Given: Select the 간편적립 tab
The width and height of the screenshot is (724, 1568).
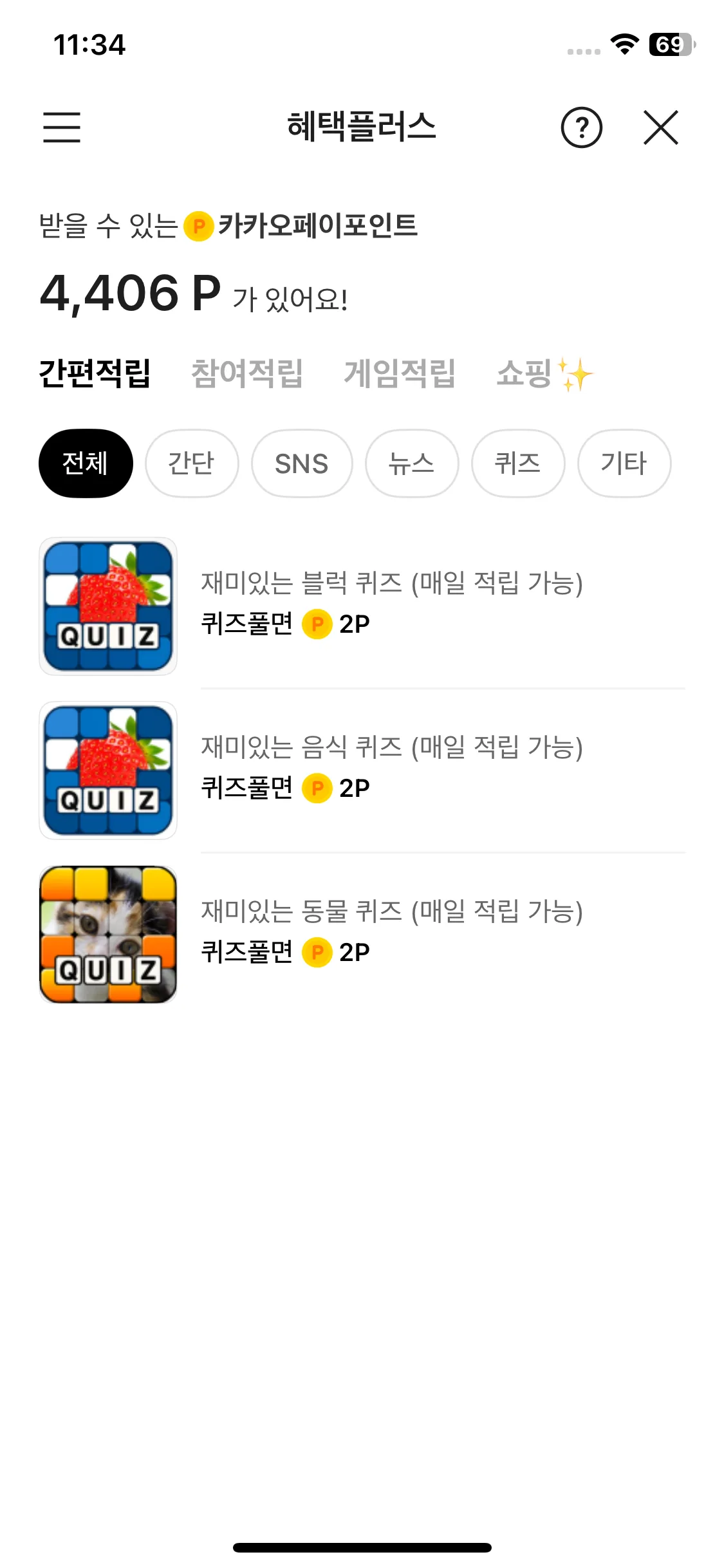Looking at the screenshot, I should pyautogui.click(x=95, y=373).
